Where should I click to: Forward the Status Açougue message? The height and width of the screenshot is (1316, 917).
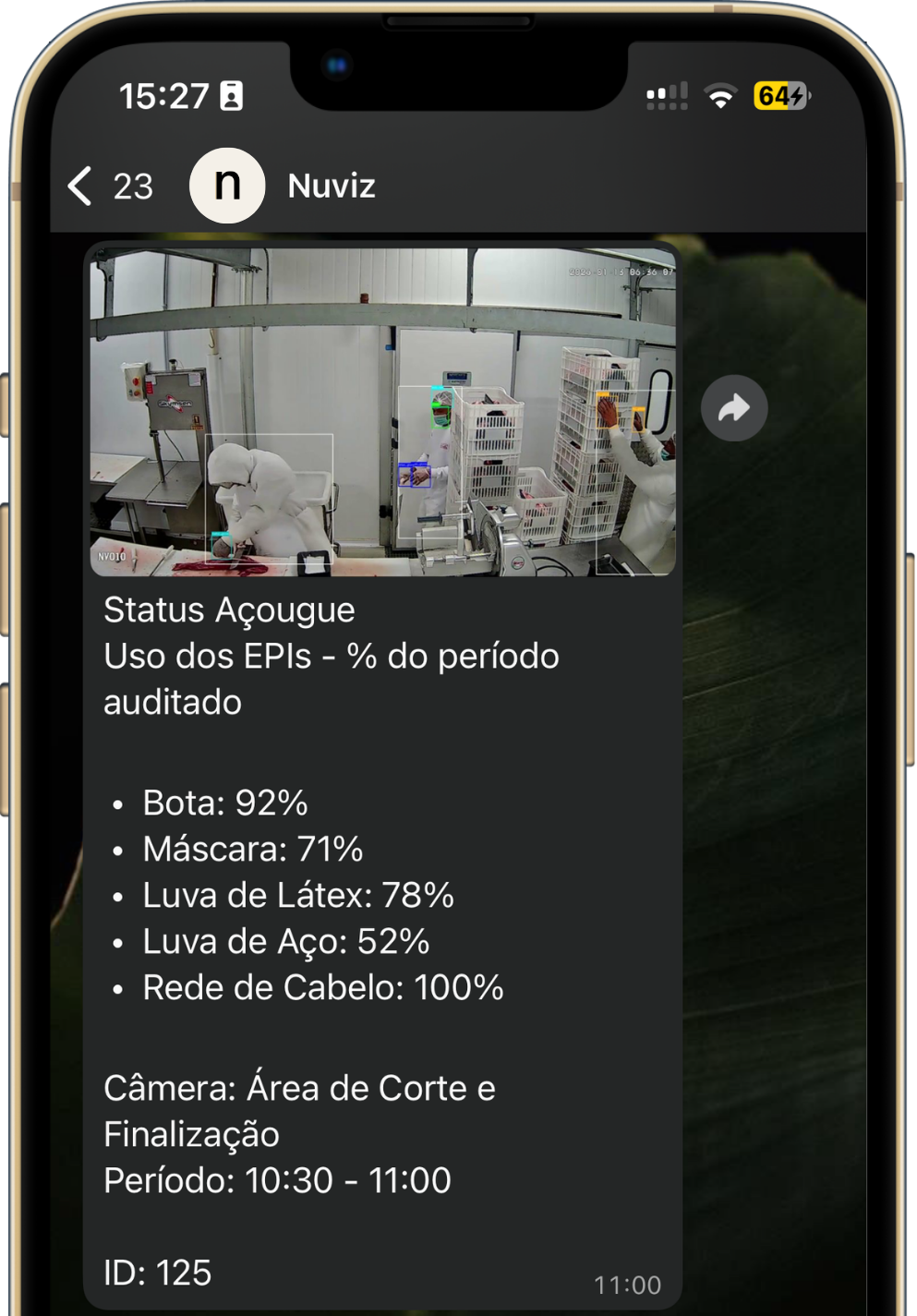coord(734,408)
